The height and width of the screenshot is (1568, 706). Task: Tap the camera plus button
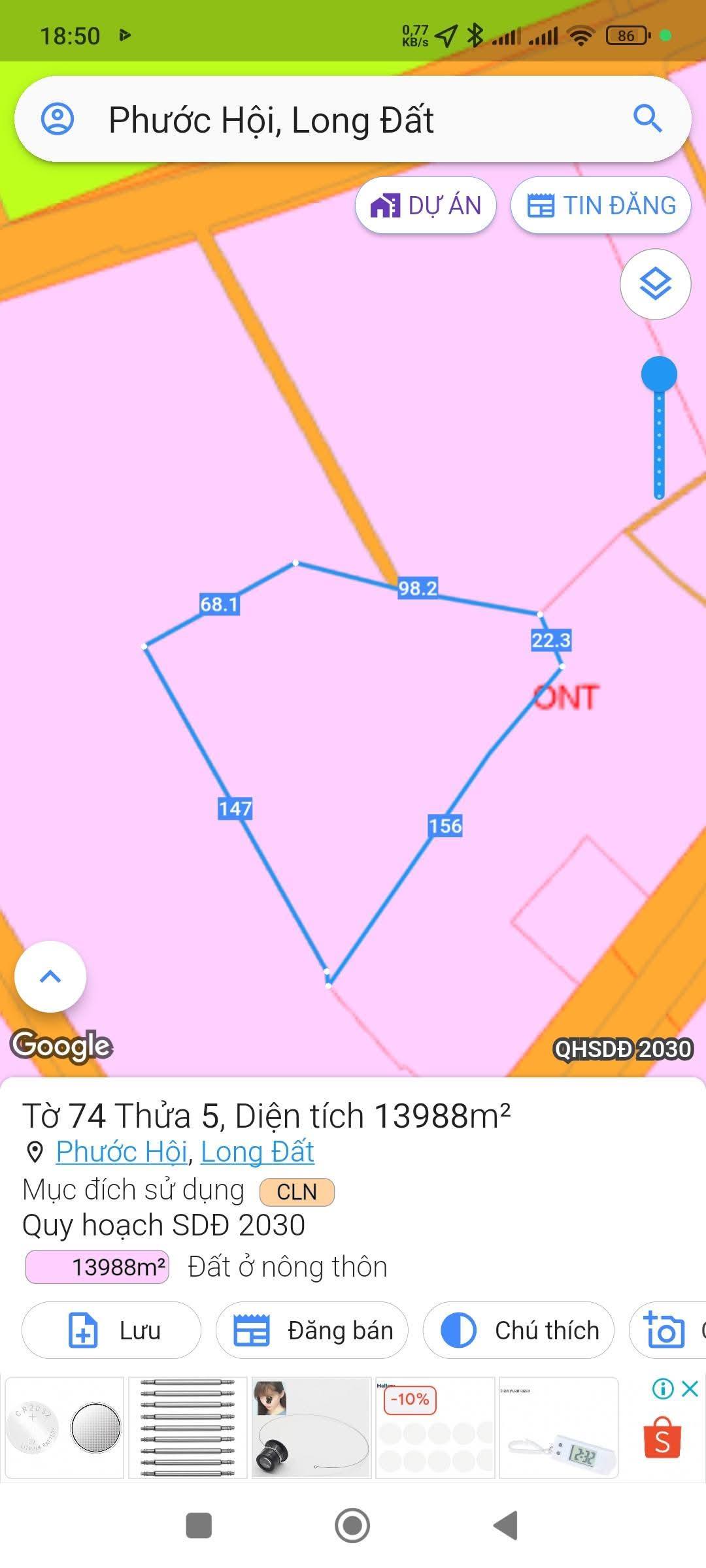(x=665, y=1330)
